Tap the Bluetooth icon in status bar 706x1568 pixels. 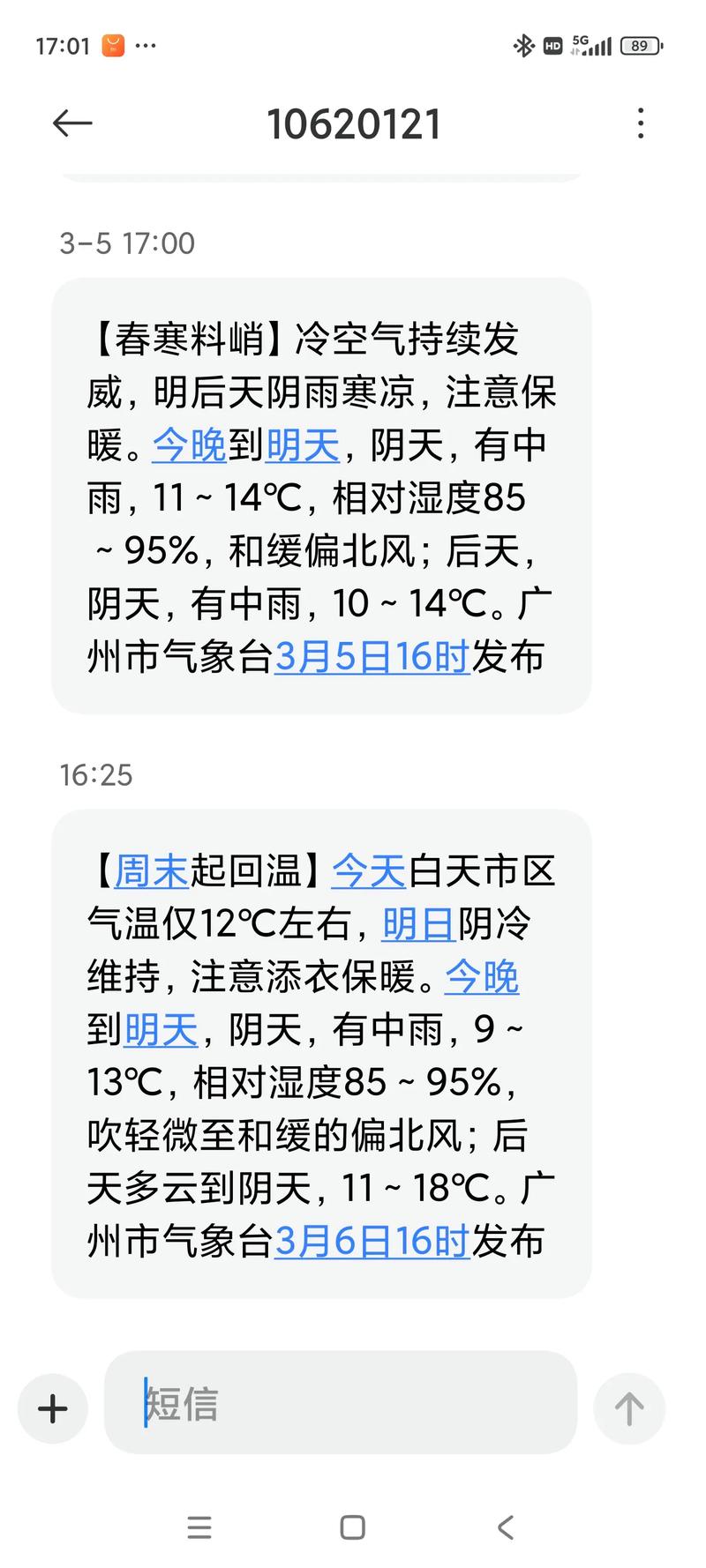point(522,45)
